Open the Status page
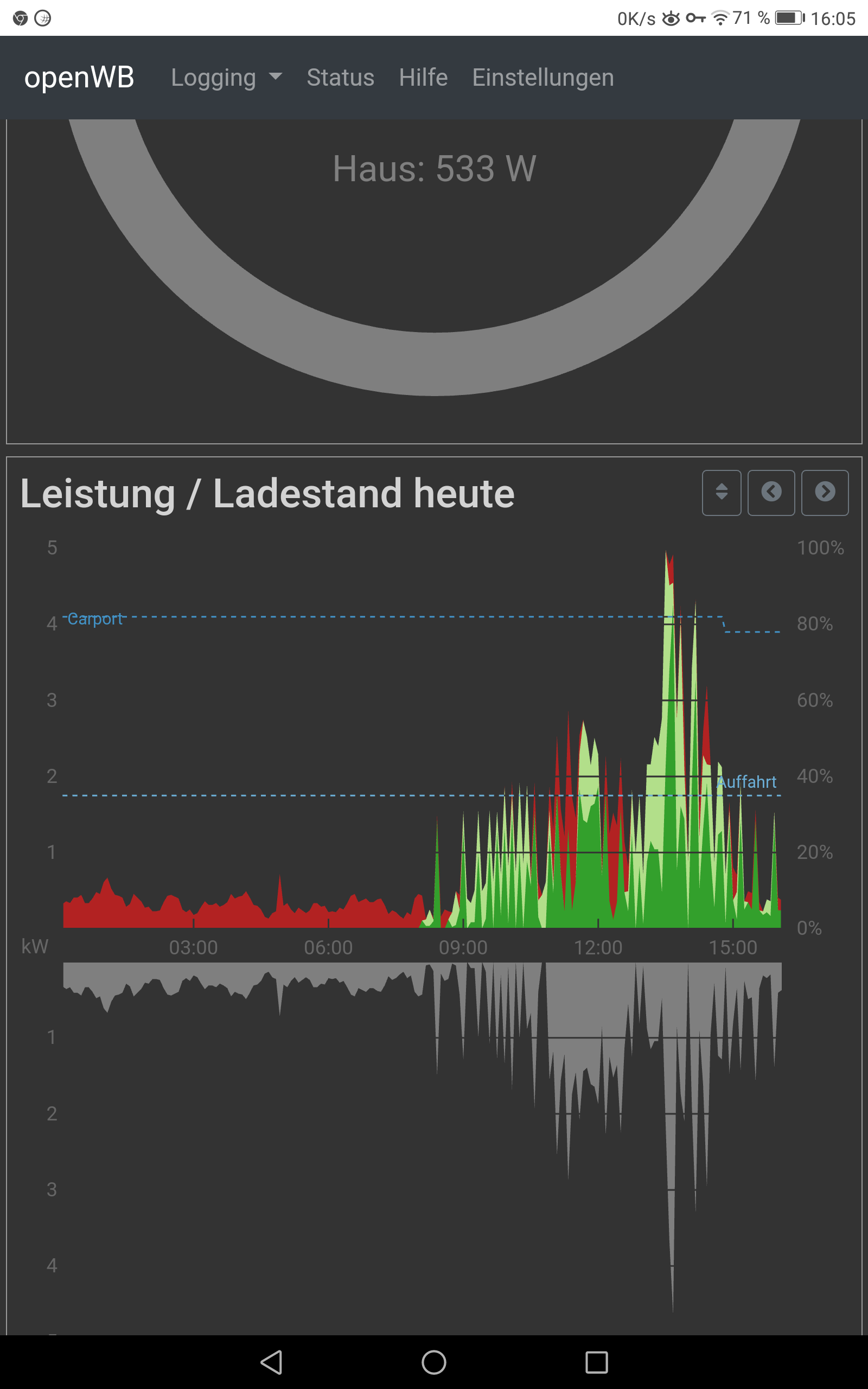The height and width of the screenshot is (1389, 868). (x=340, y=78)
